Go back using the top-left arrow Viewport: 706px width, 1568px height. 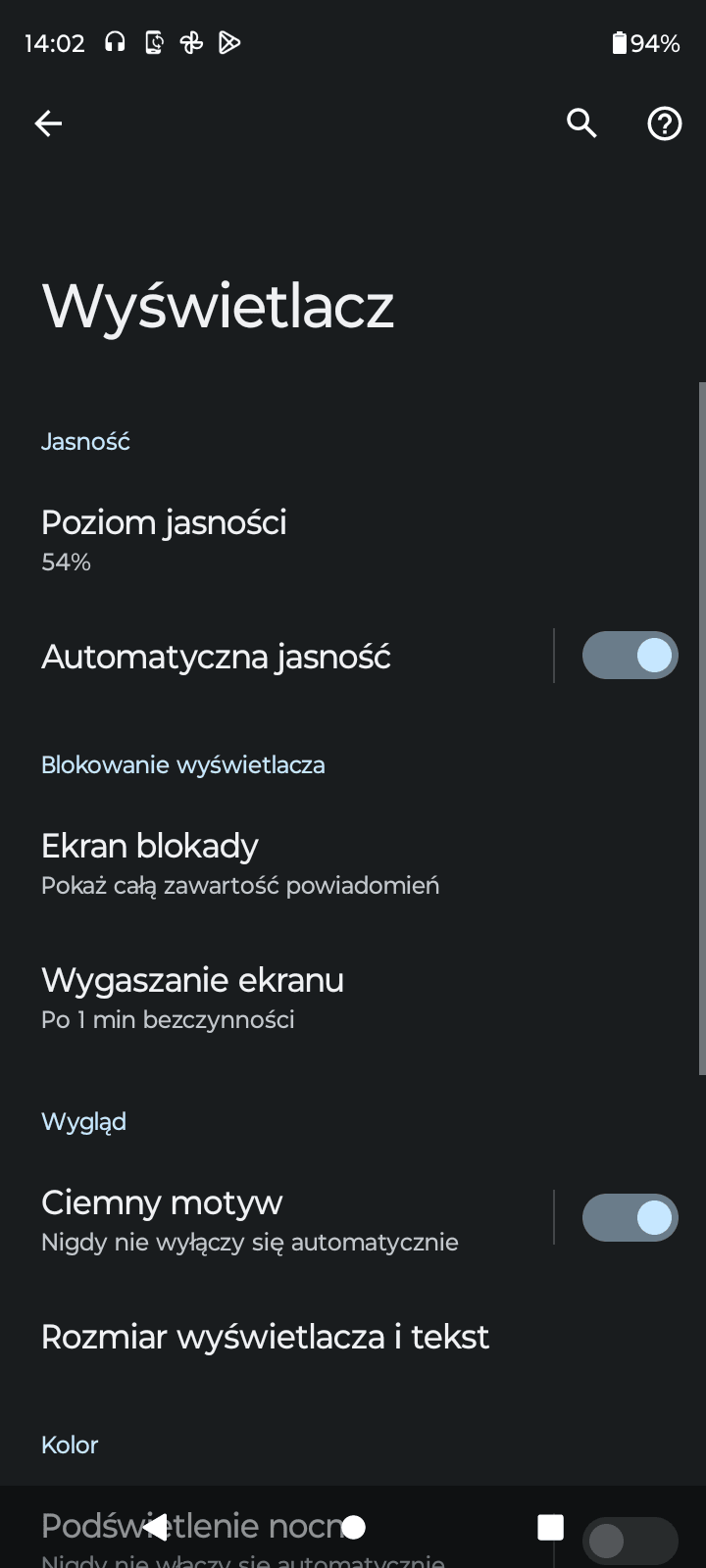coord(48,123)
